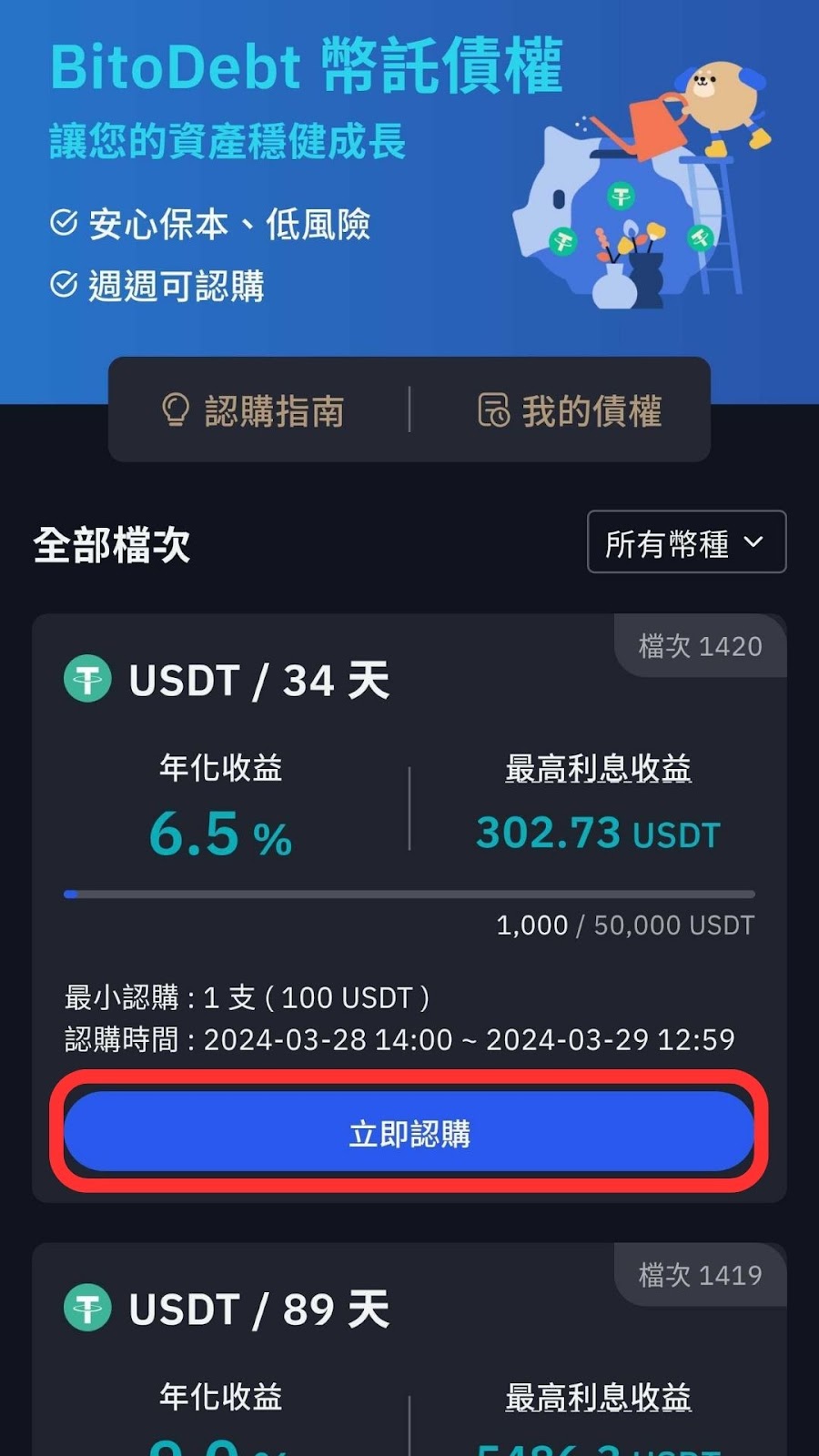
Task: Open the 認購指南 subscription guide
Action: [255, 410]
